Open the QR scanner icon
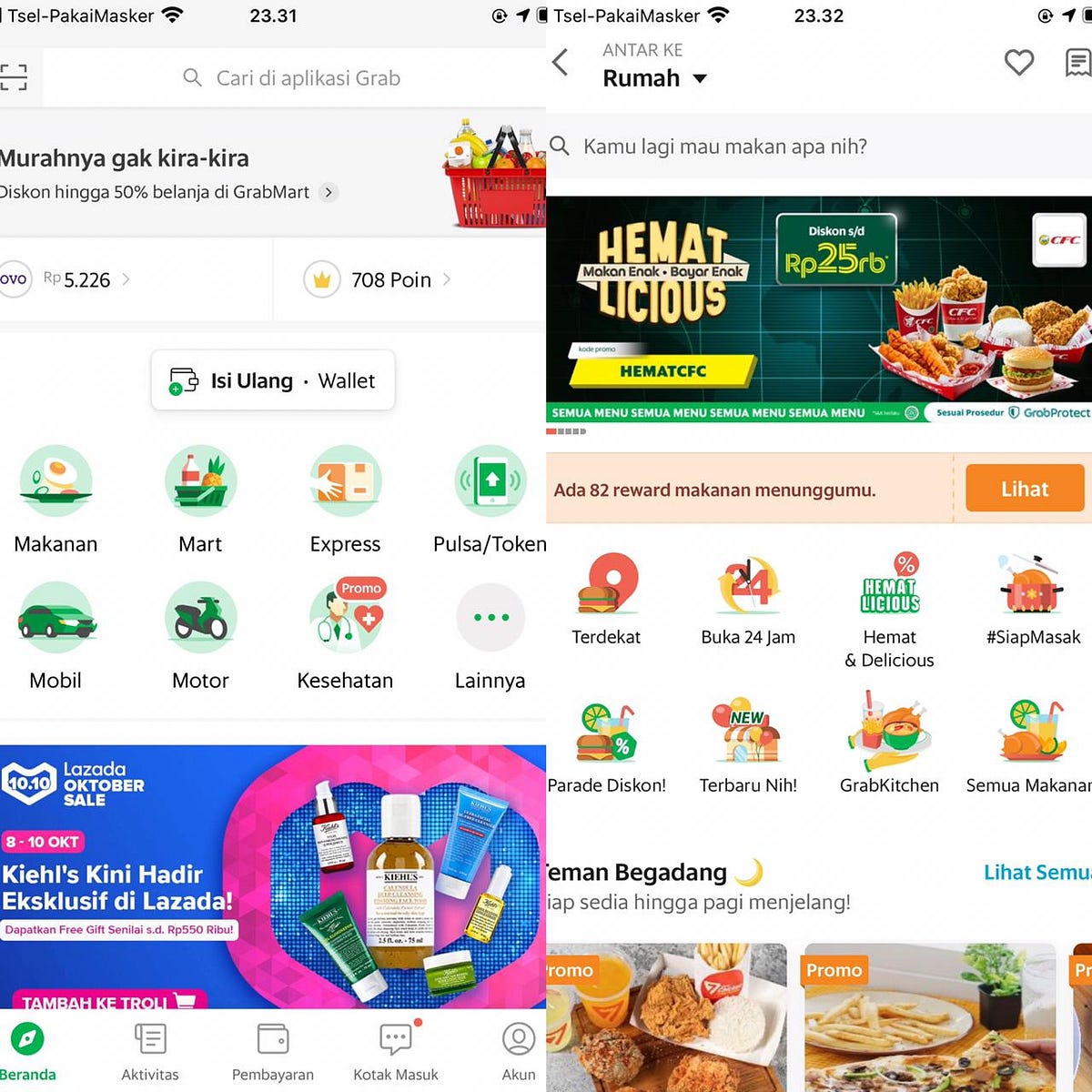This screenshot has width=1092, height=1092. pos(13,77)
